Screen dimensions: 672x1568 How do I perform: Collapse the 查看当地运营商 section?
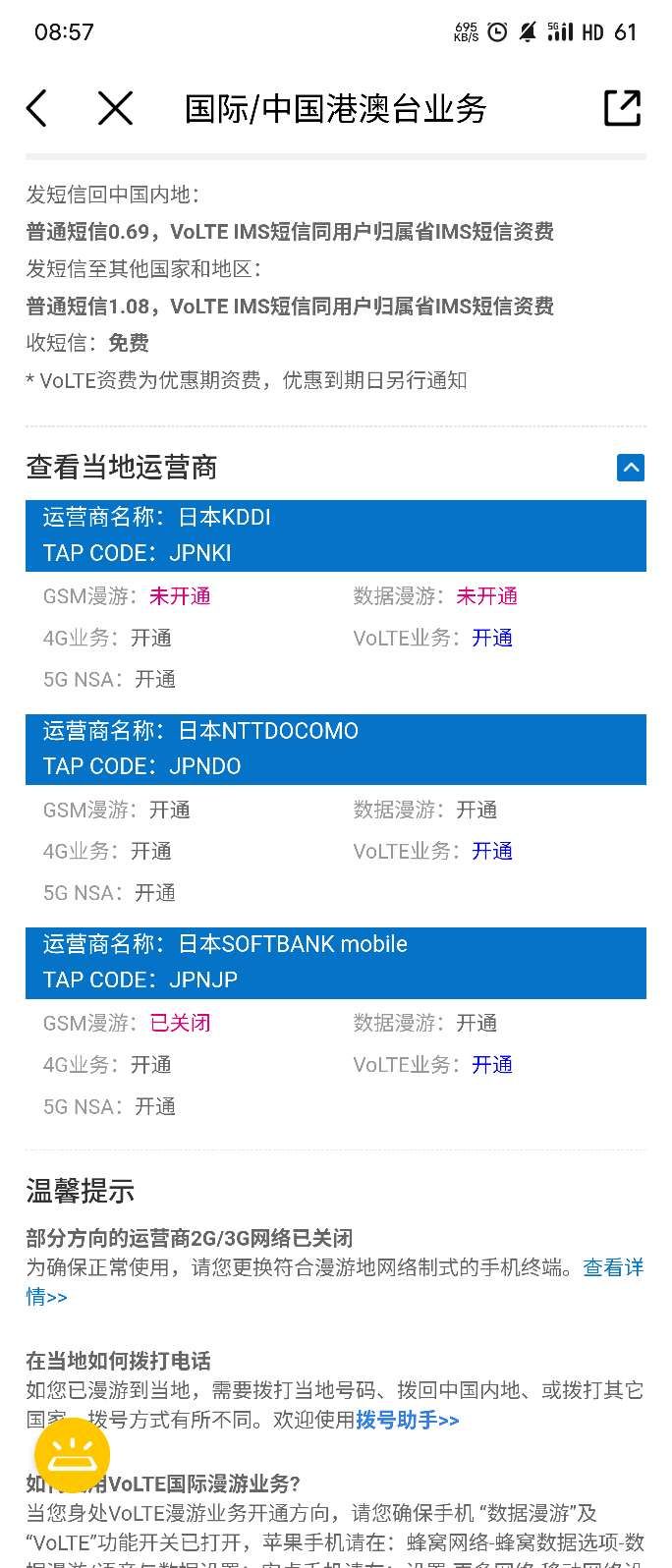pos(630,468)
